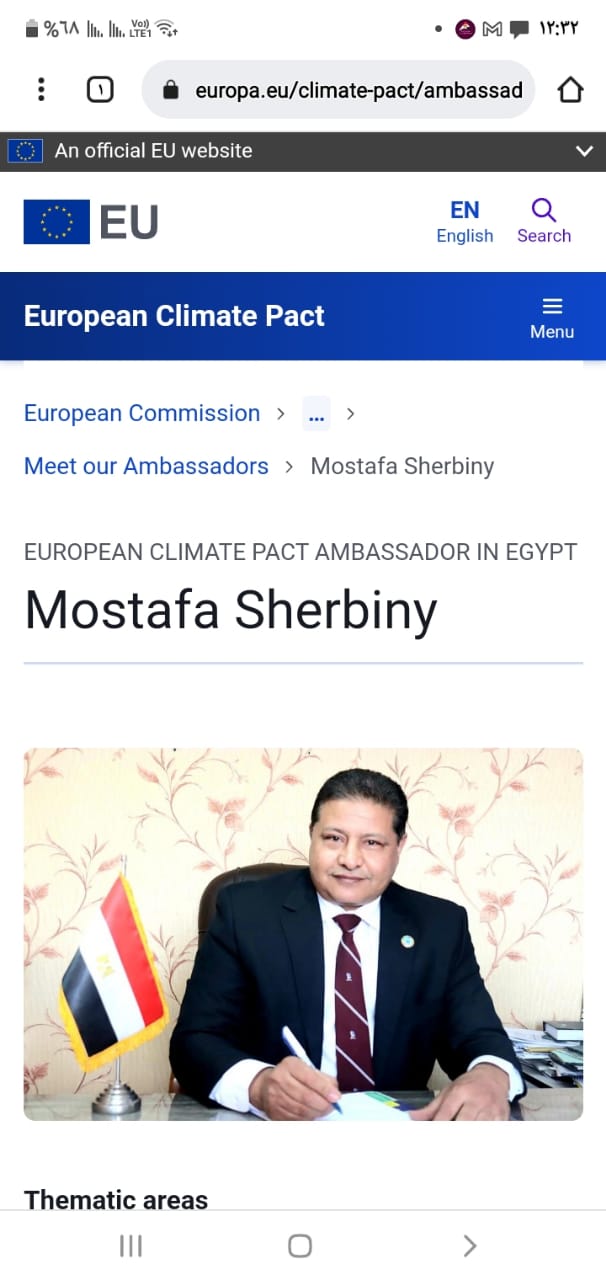Open the site Search

coord(543,221)
